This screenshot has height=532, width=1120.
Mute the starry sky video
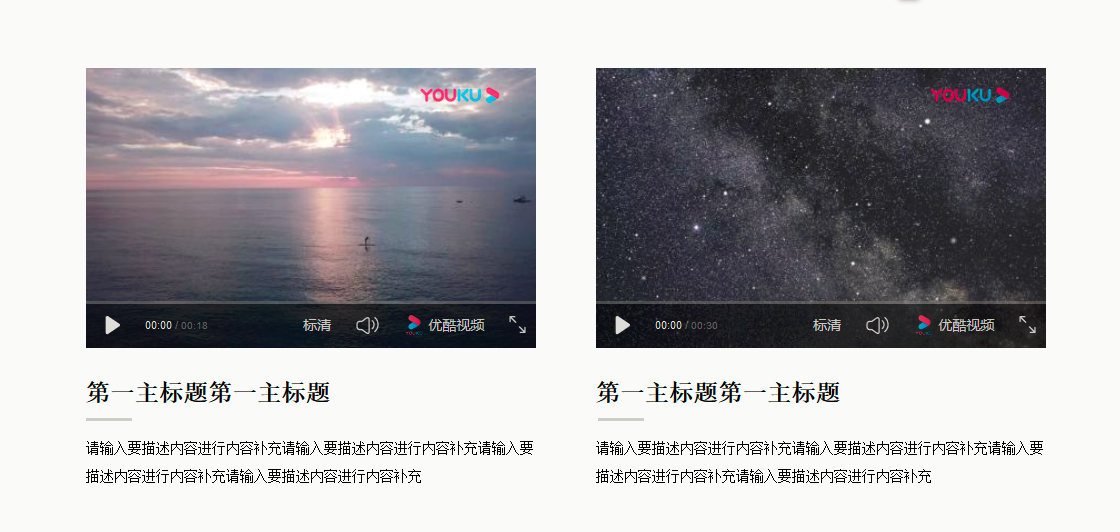point(877,325)
